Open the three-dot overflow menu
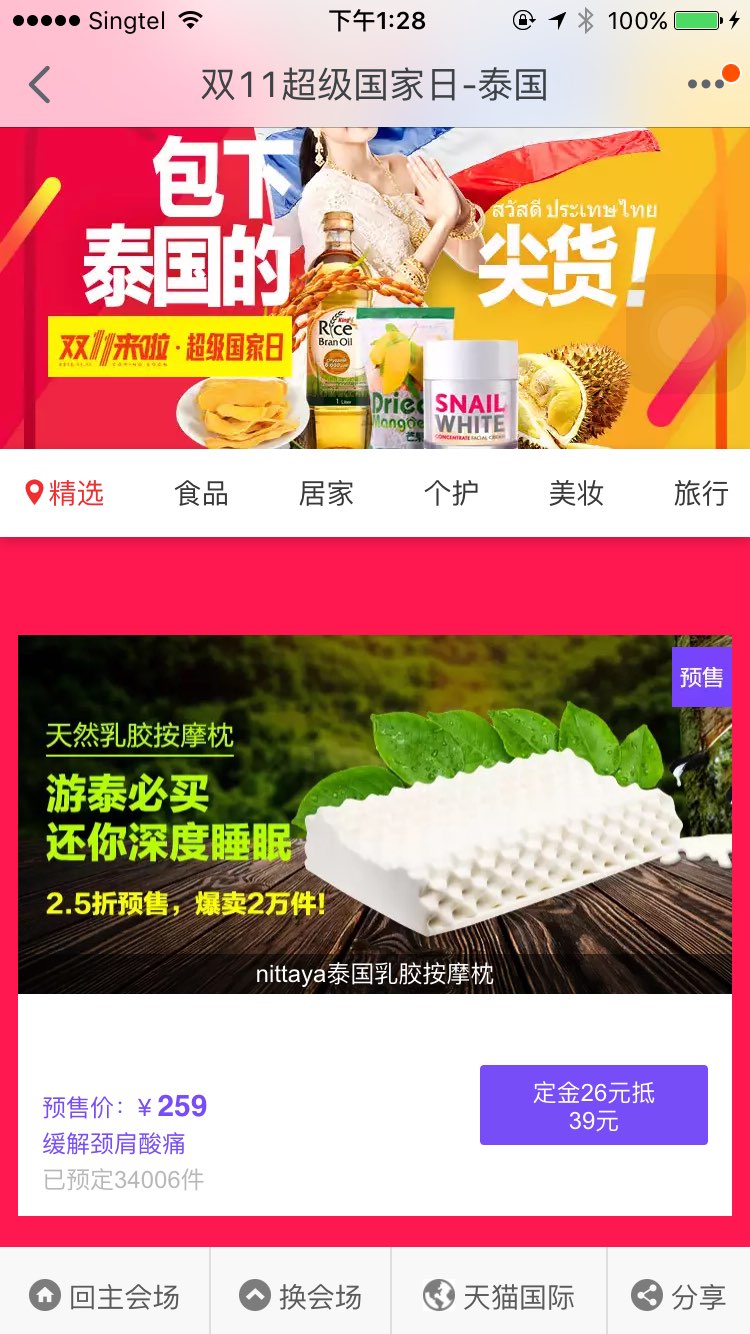 708,84
